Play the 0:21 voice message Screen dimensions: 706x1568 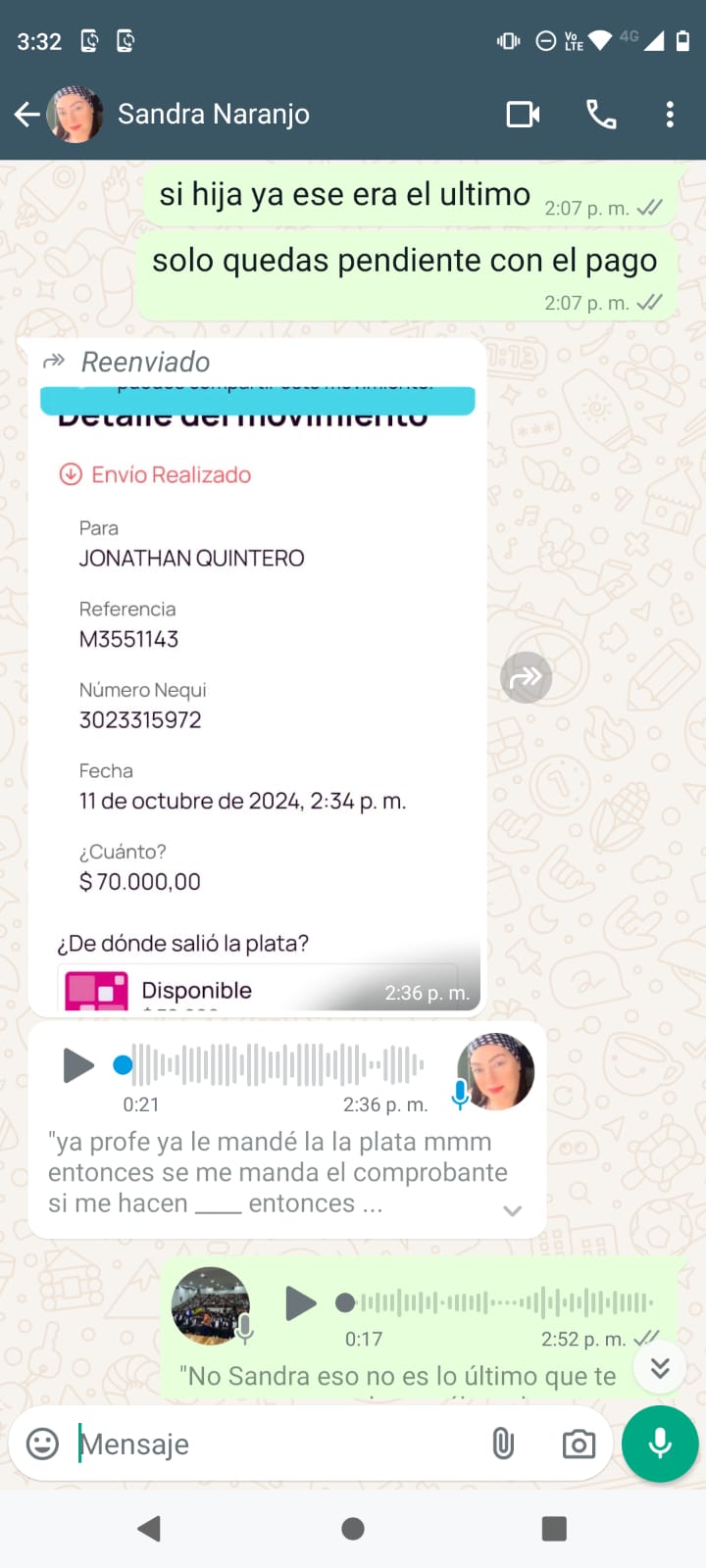click(x=78, y=1065)
